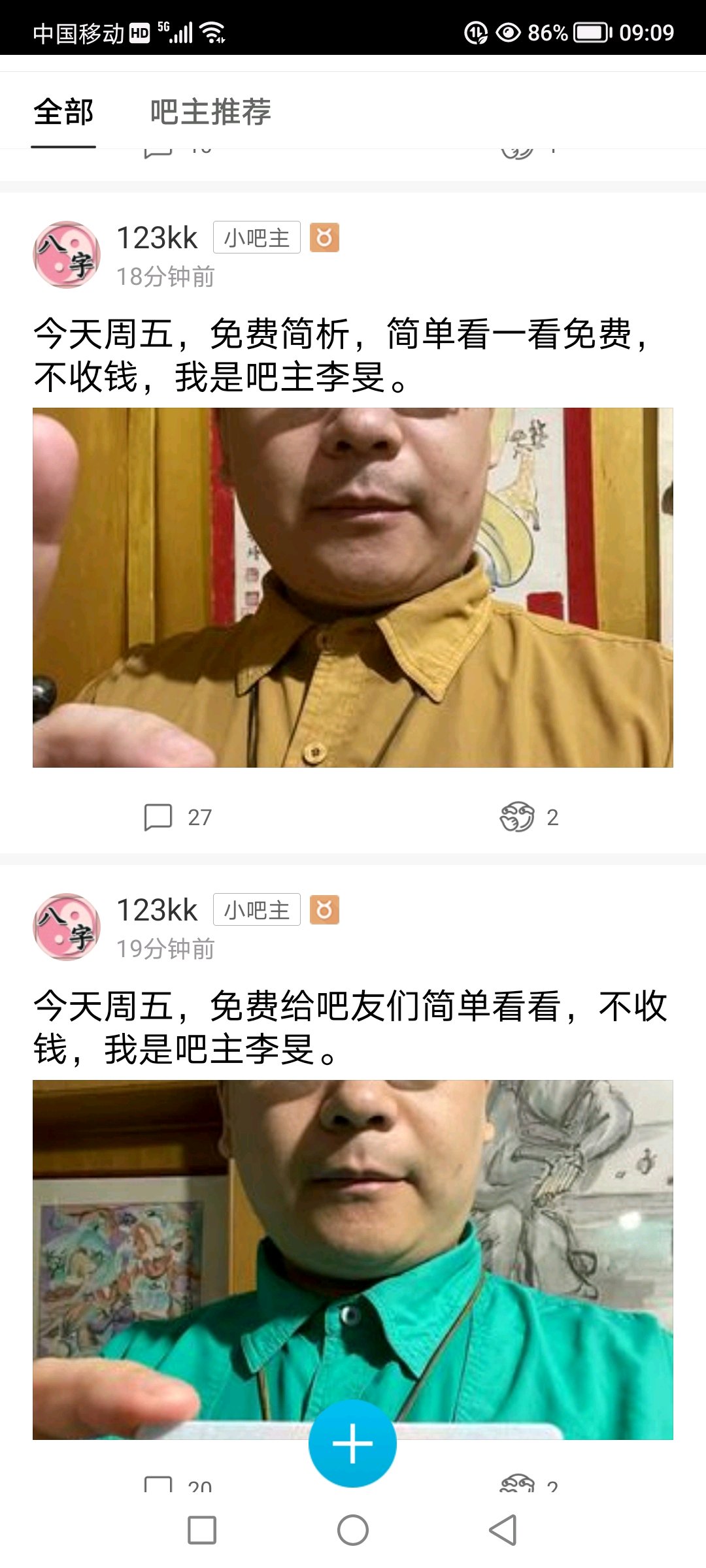
Task: Open the recent apps view
Action: (202, 1530)
